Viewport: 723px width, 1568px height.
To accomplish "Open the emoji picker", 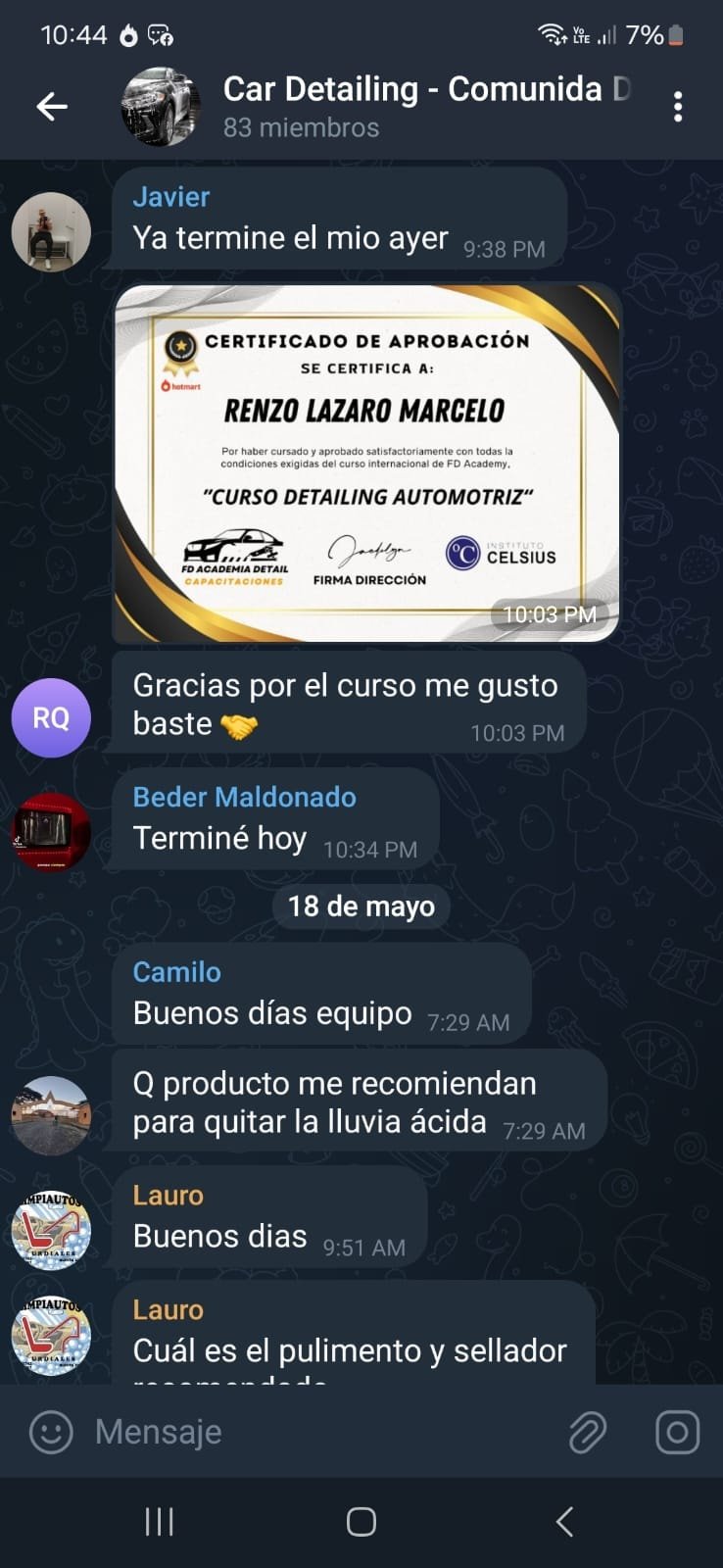I will [x=51, y=1432].
